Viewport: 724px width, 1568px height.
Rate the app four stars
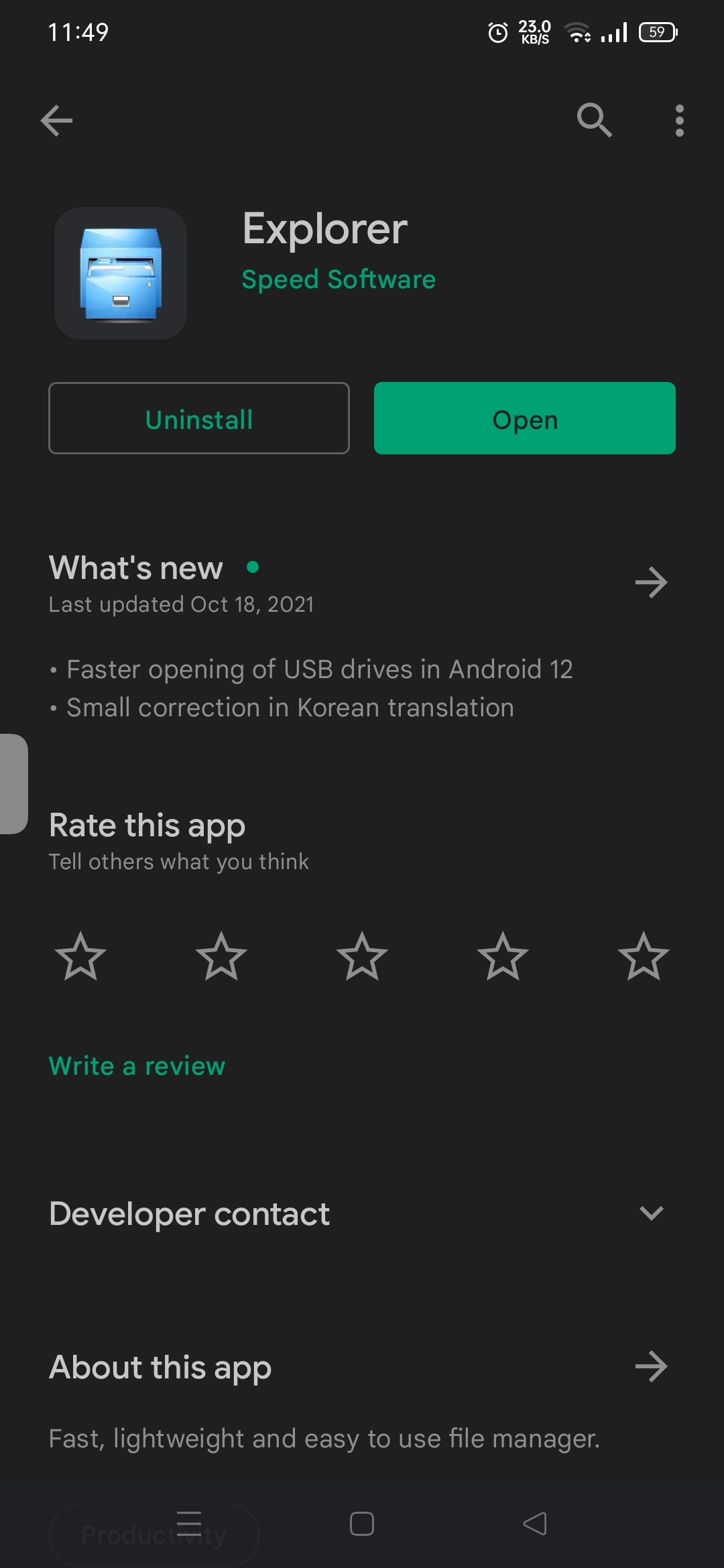click(x=503, y=956)
